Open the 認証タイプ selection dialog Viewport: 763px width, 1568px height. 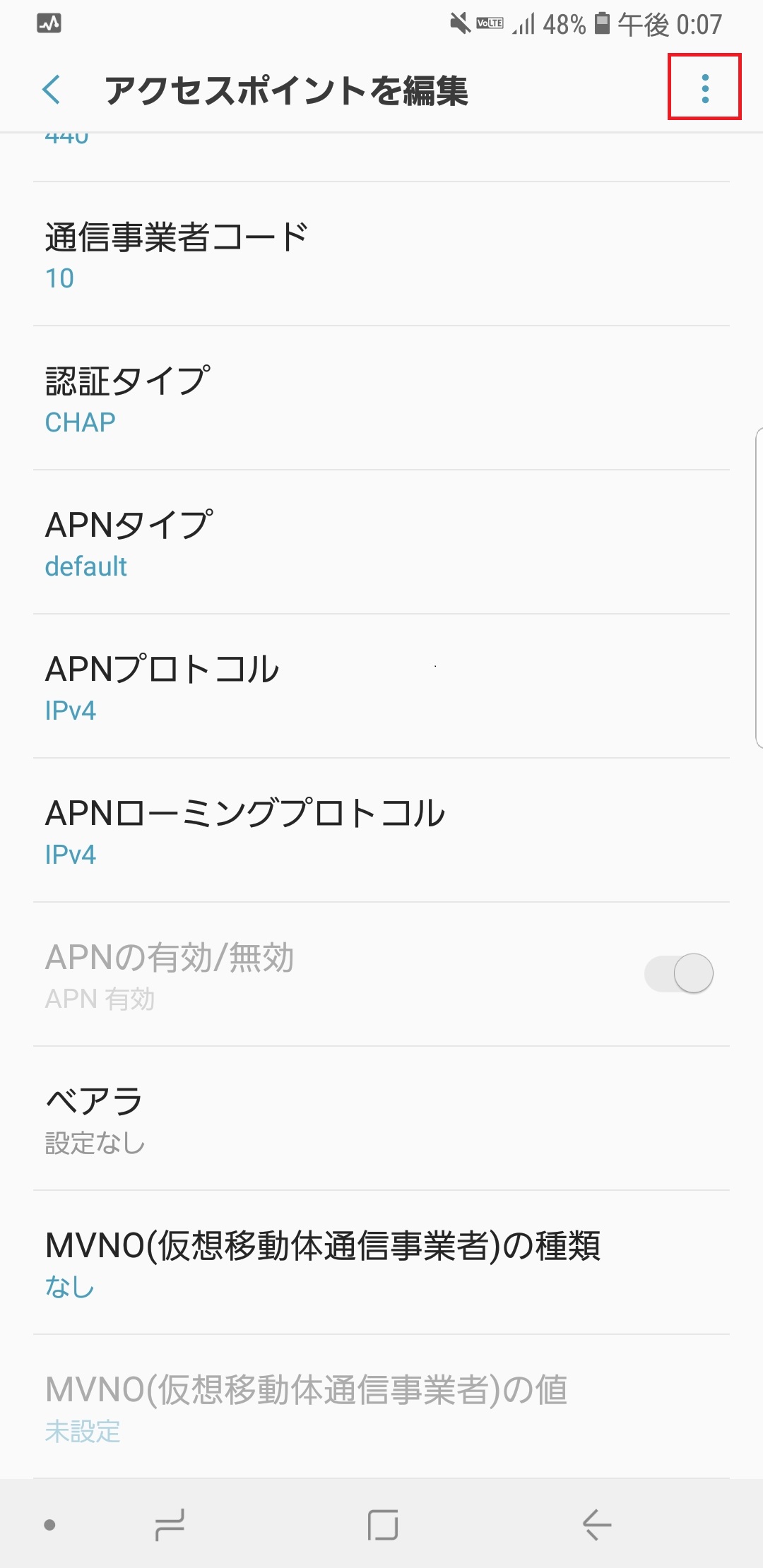(x=381, y=399)
